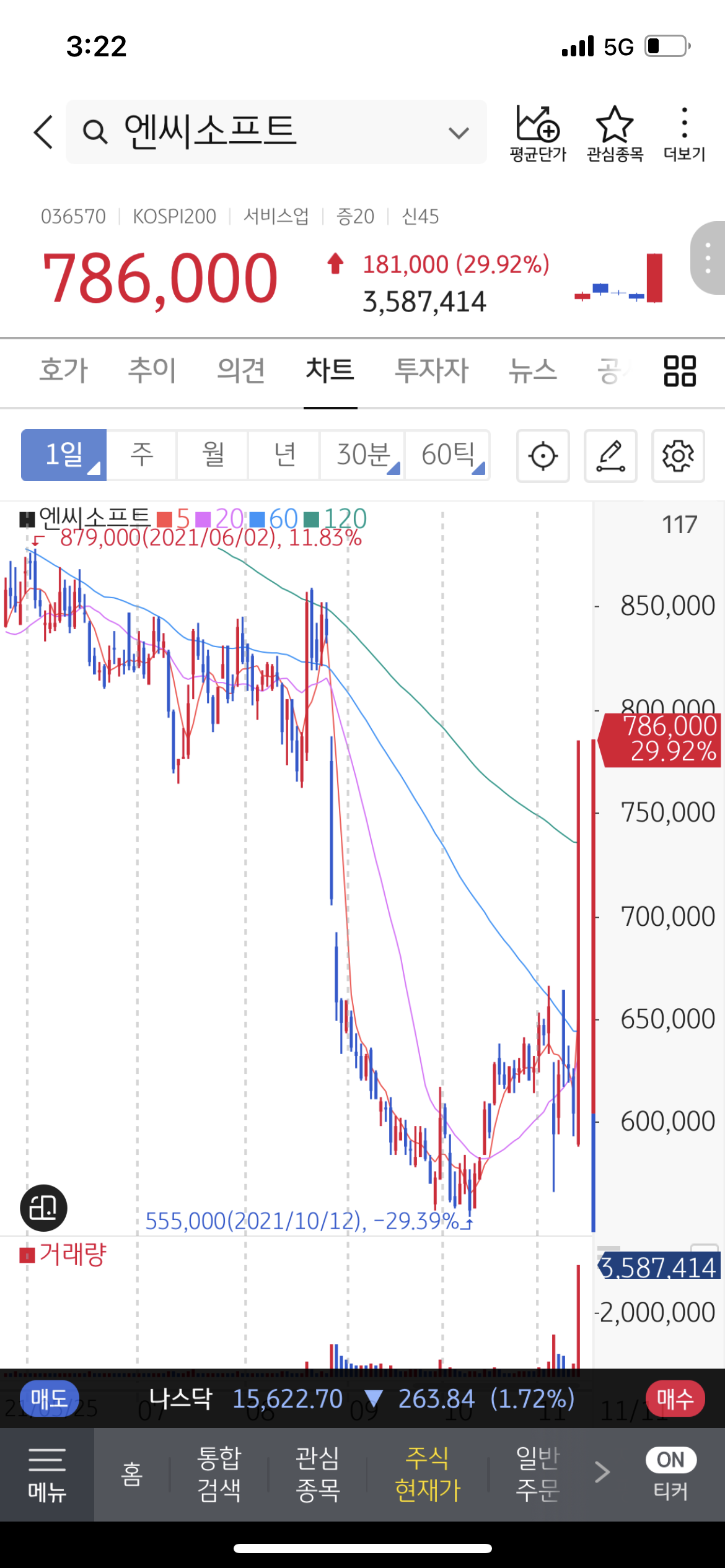Select the 30분 minute chart interval
This screenshot has height=1568, width=725.
[362, 455]
